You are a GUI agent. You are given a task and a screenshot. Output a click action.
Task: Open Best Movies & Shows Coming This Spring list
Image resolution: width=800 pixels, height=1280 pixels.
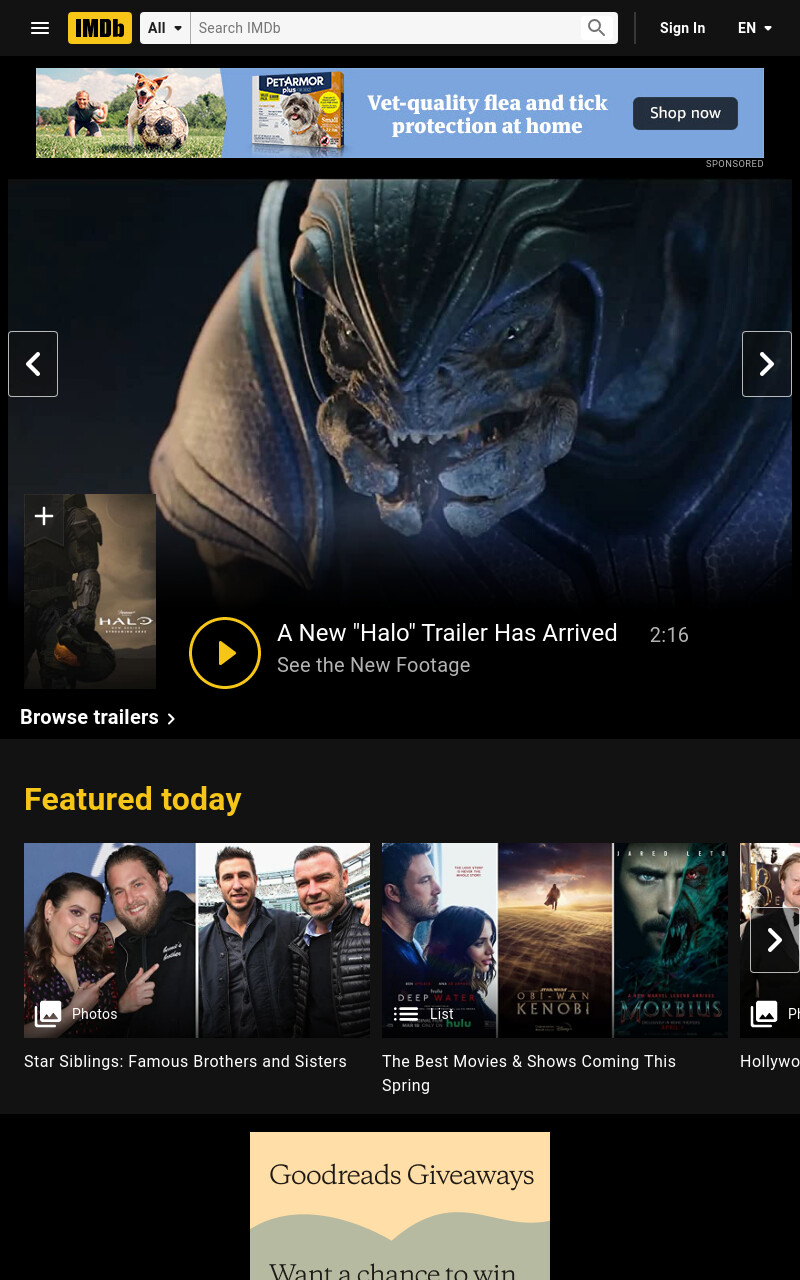(x=555, y=940)
